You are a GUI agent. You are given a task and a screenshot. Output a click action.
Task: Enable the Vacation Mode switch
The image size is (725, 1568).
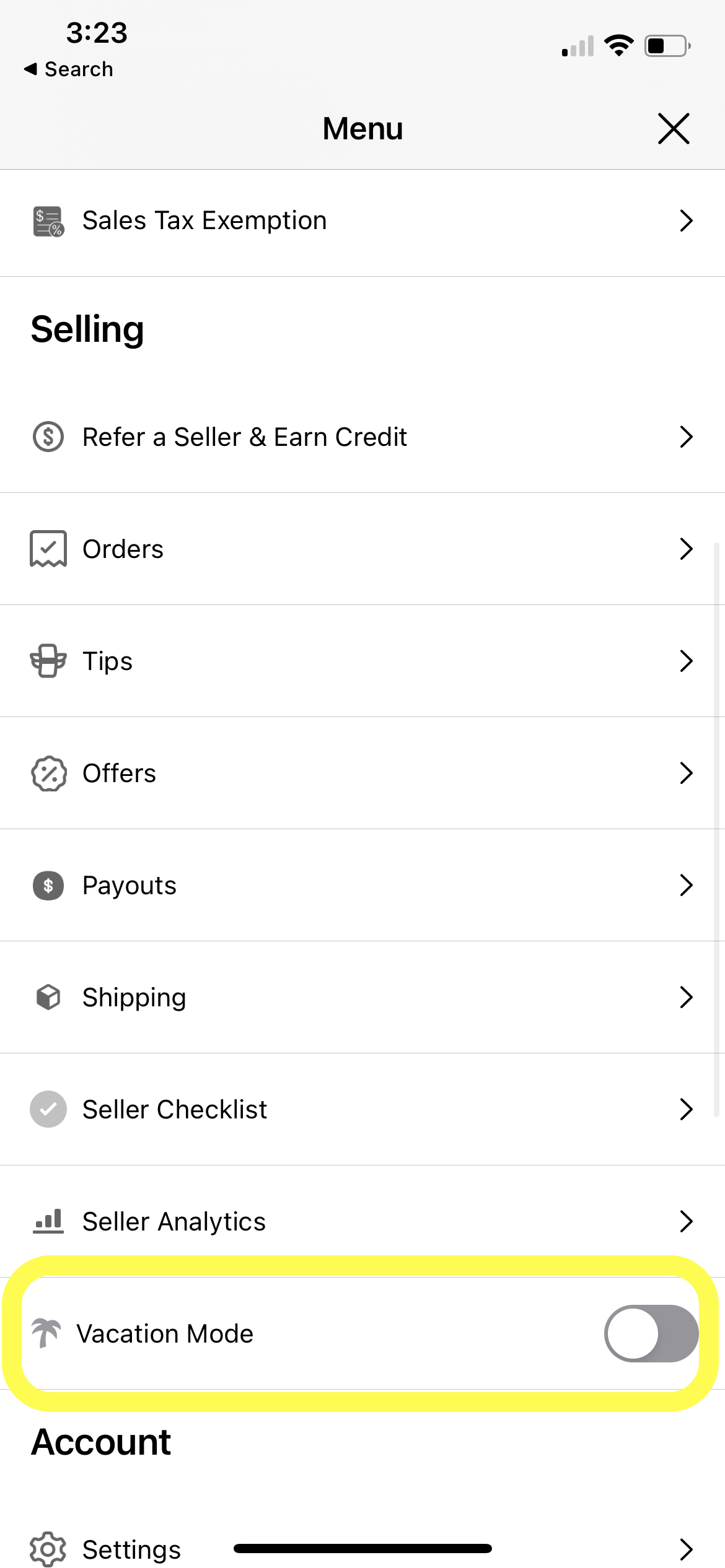point(651,1334)
